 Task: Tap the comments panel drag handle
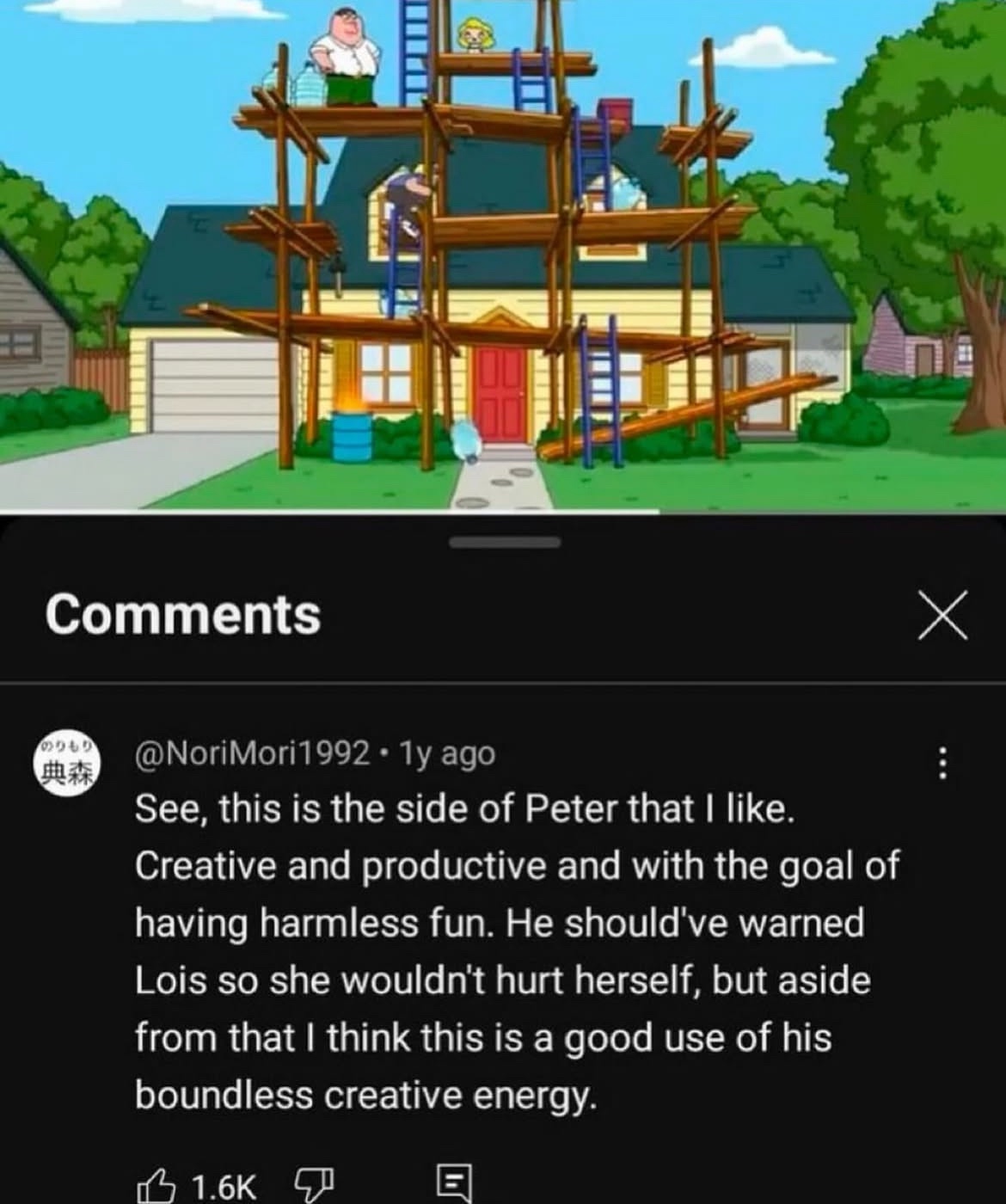pos(504,543)
